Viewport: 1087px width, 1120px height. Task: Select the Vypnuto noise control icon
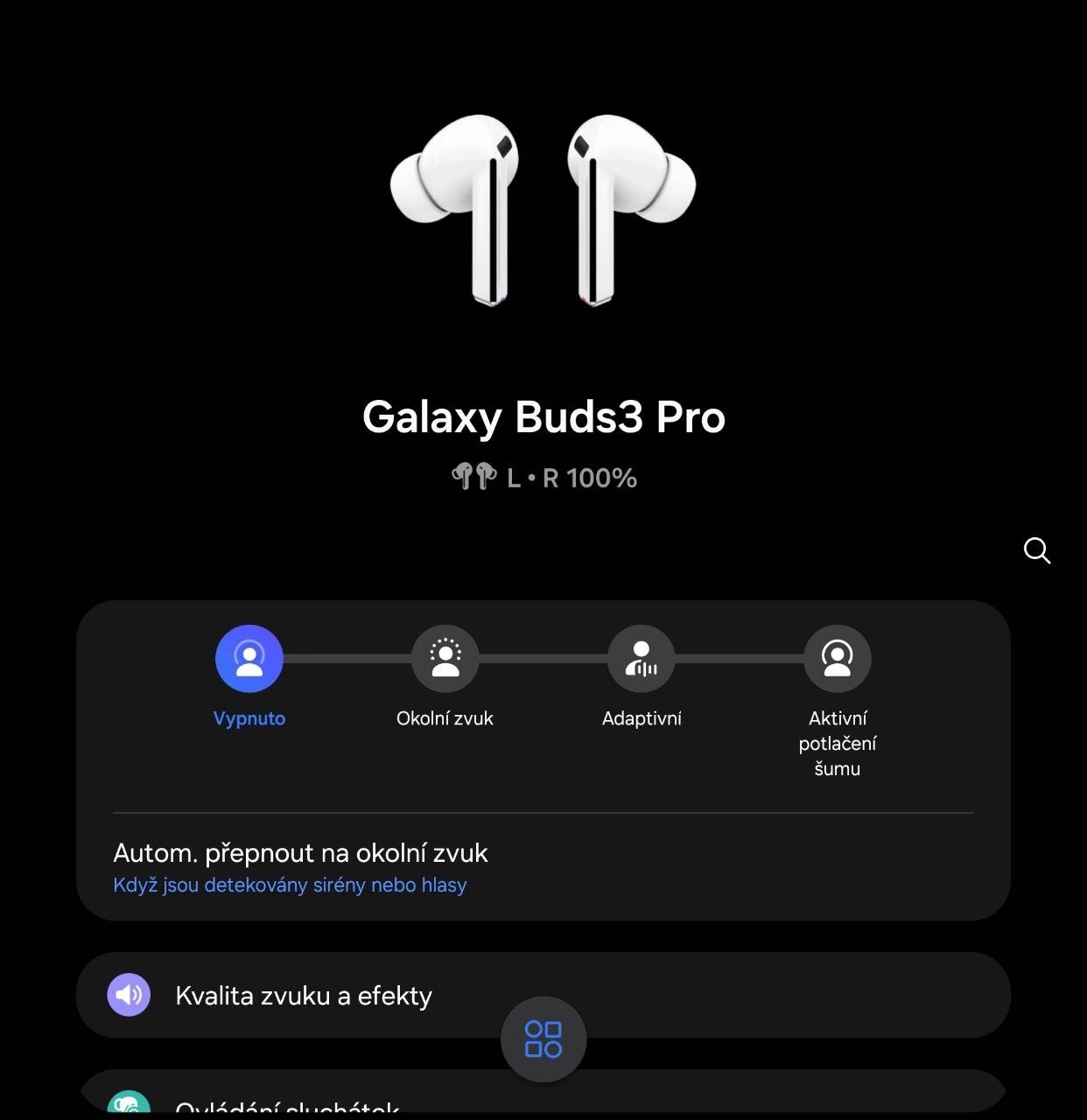click(x=249, y=658)
